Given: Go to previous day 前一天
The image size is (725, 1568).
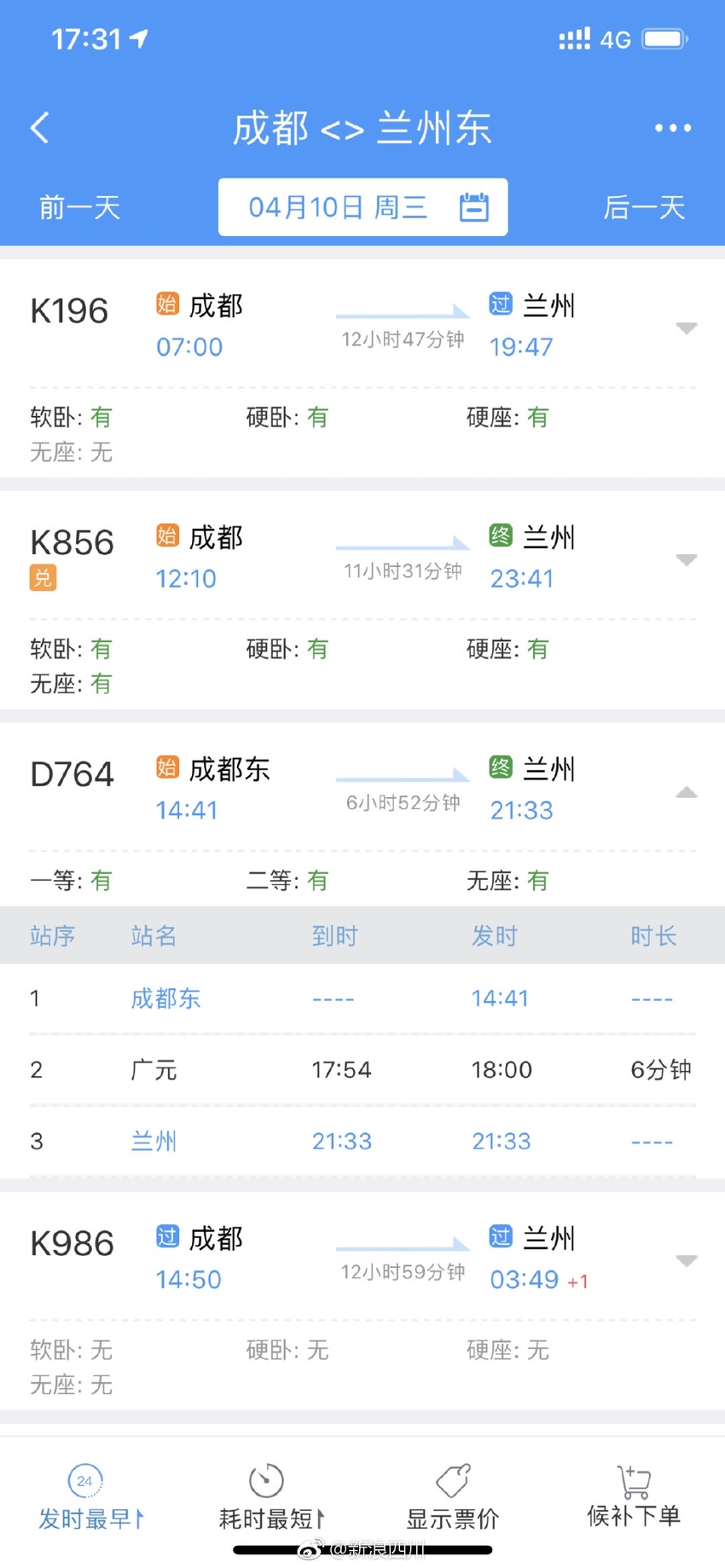Looking at the screenshot, I should coord(79,207).
